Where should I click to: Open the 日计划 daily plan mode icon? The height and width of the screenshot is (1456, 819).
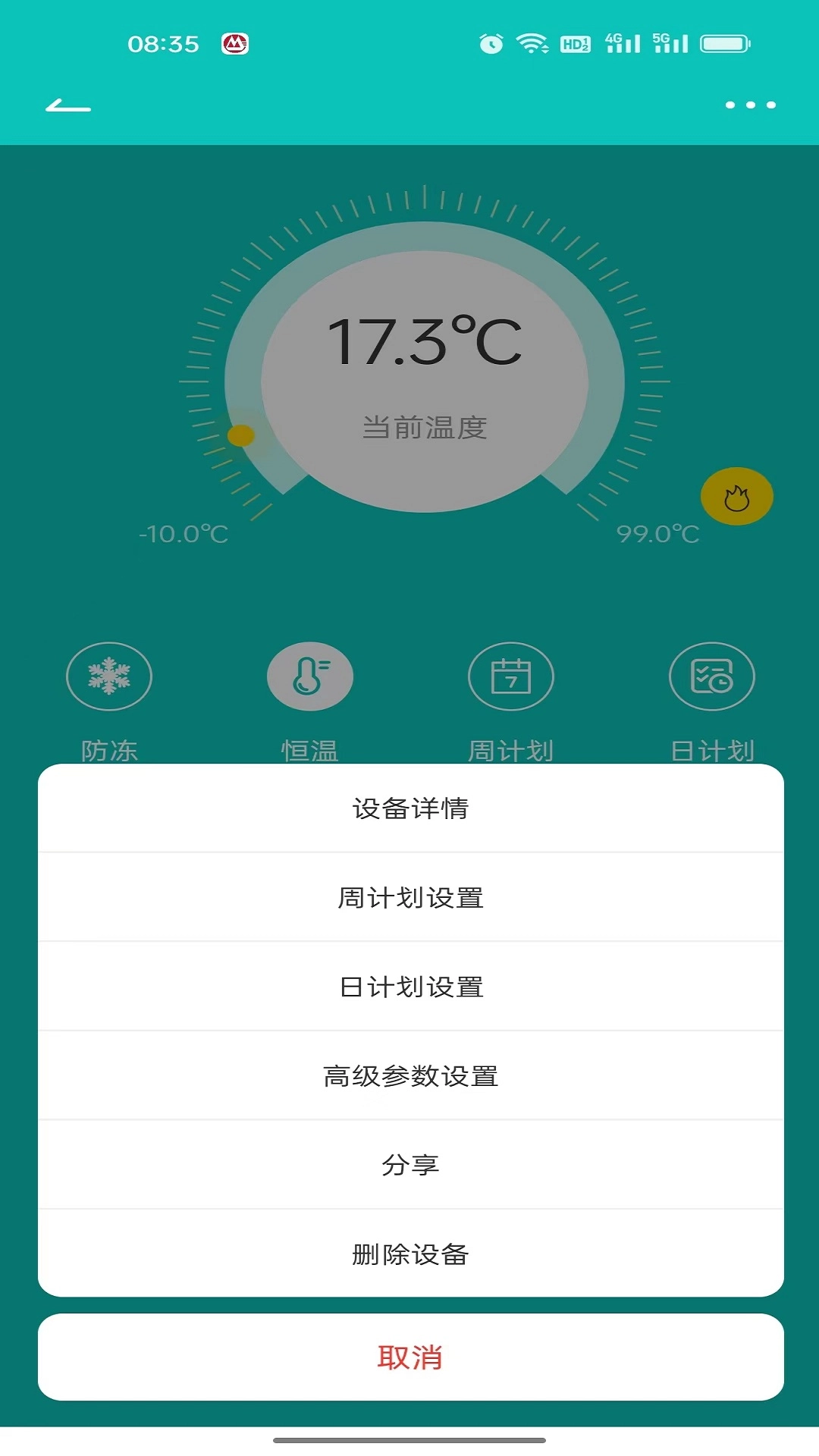pyautogui.click(x=712, y=676)
